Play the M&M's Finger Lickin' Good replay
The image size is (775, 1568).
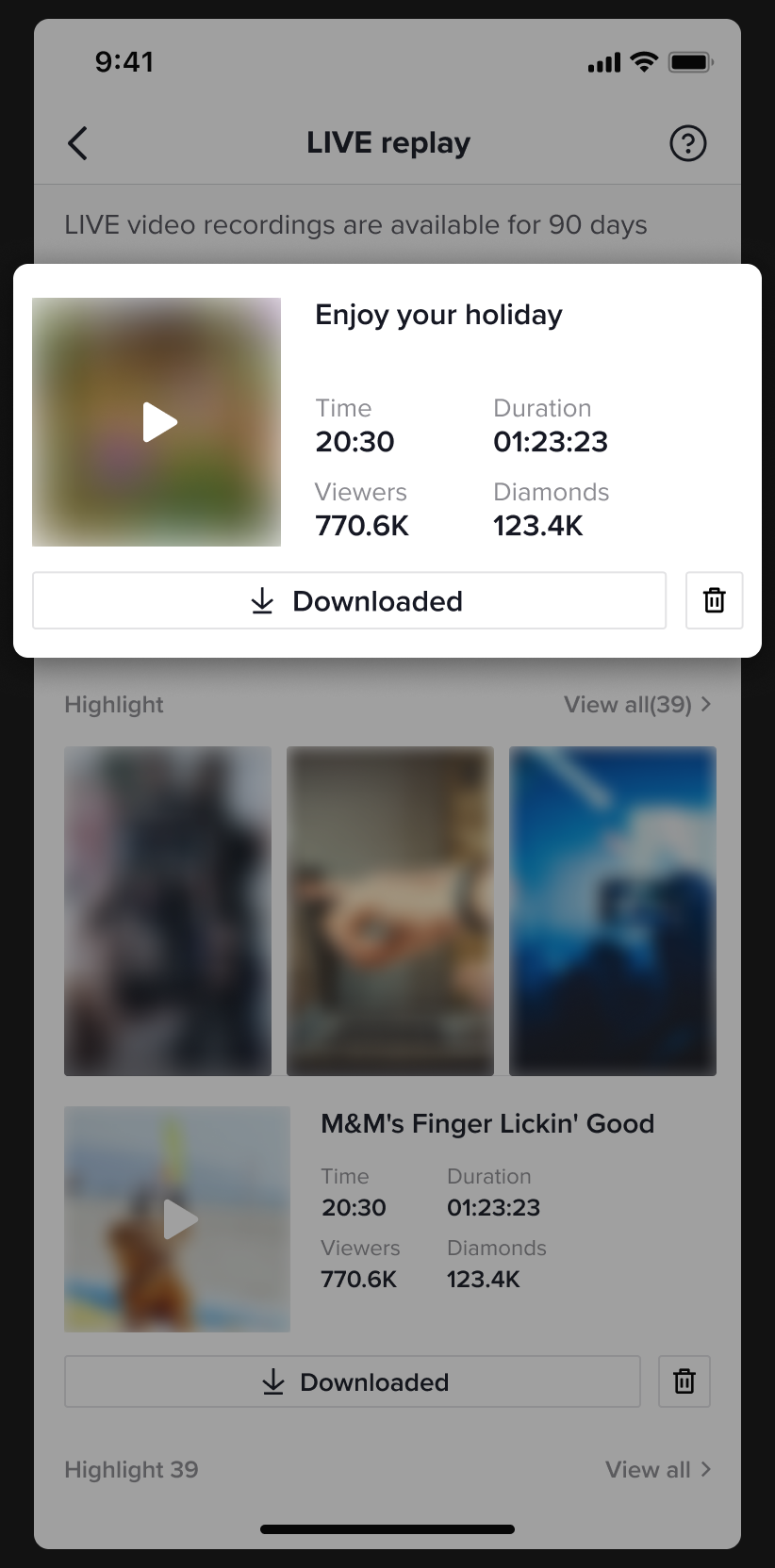[x=177, y=1218]
